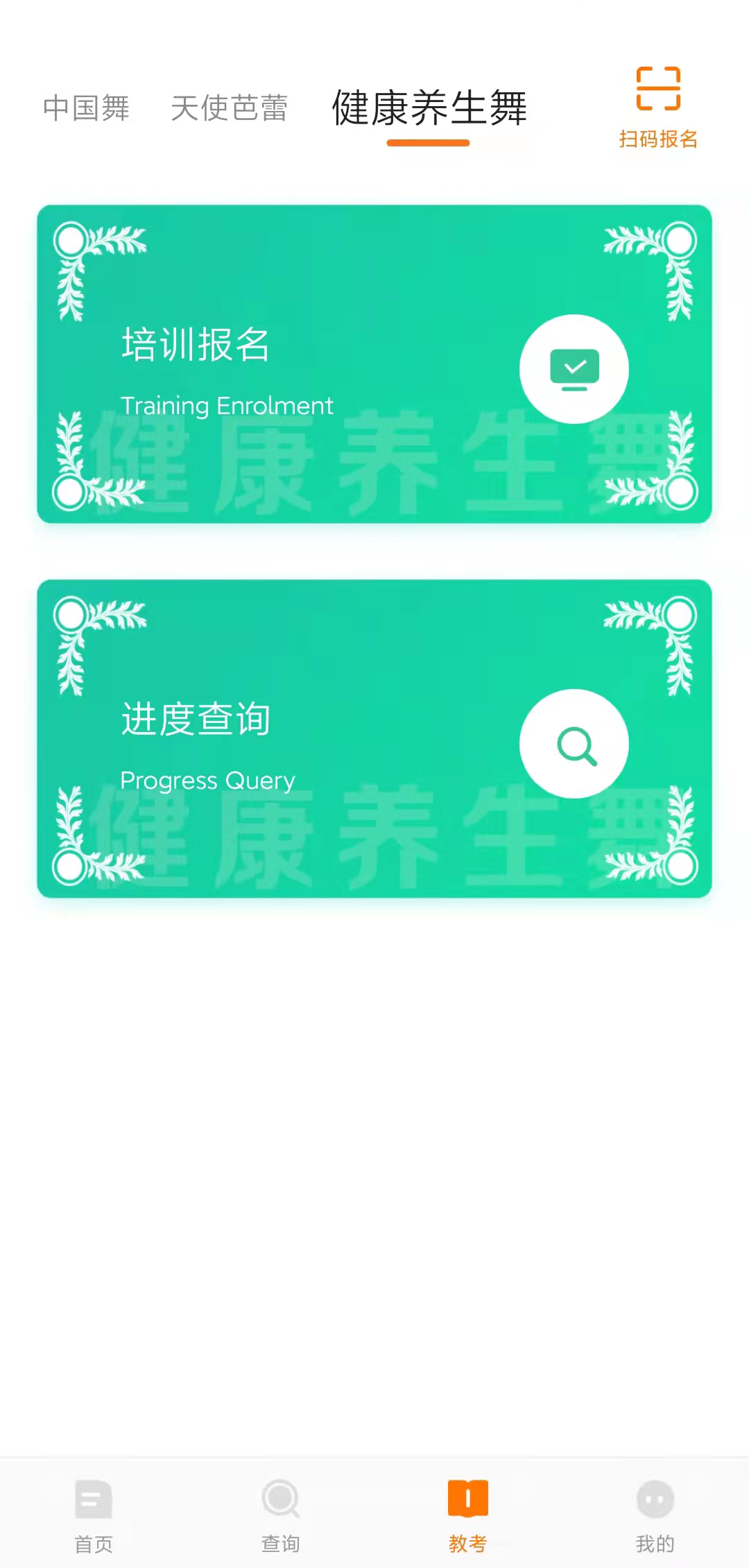This screenshot has height=1568, width=749.
Task: Select the 健康养生舞 tab
Action: click(x=429, y=108)
